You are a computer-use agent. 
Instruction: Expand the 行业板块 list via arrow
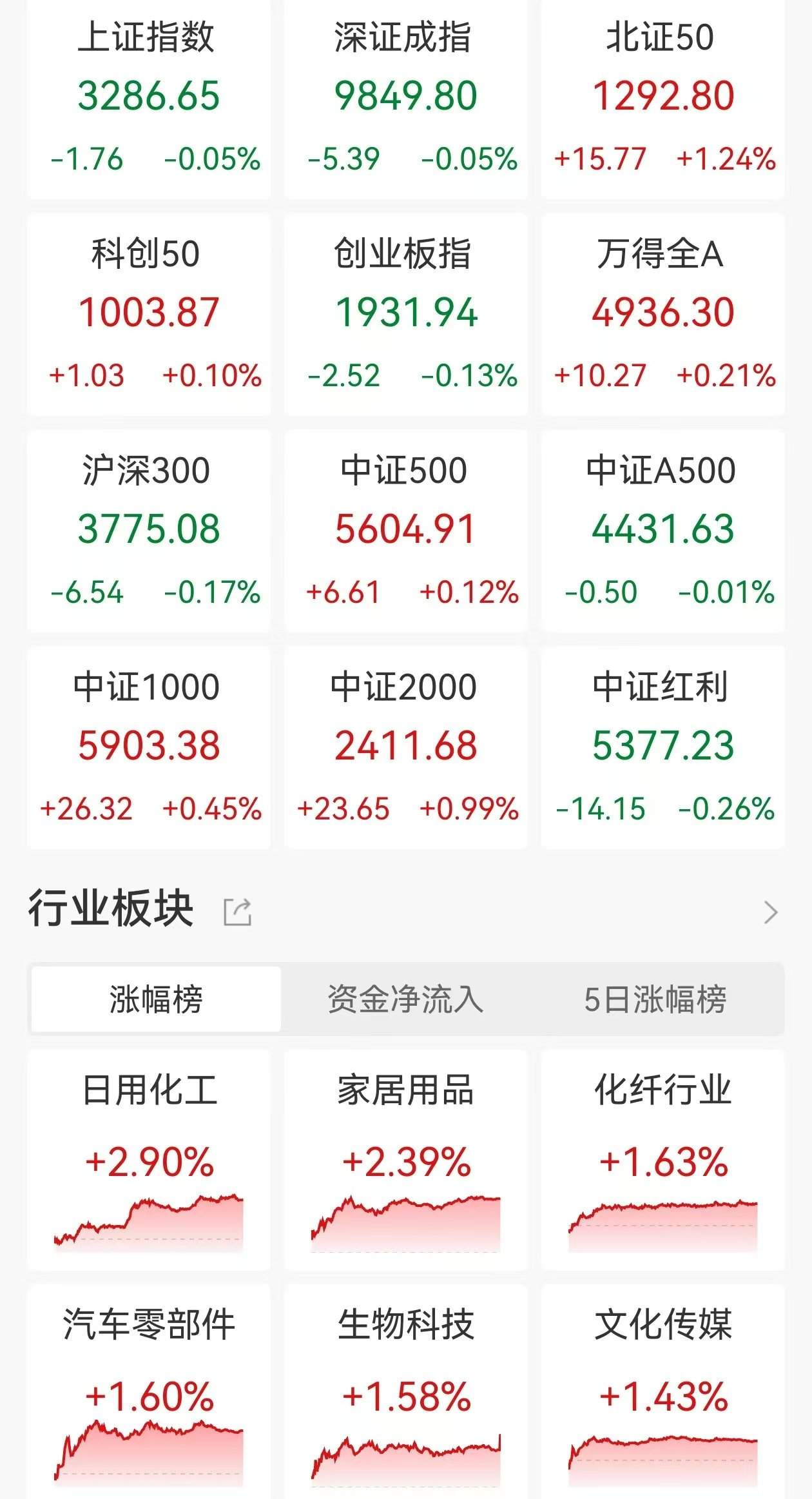[x=770, y=912]
